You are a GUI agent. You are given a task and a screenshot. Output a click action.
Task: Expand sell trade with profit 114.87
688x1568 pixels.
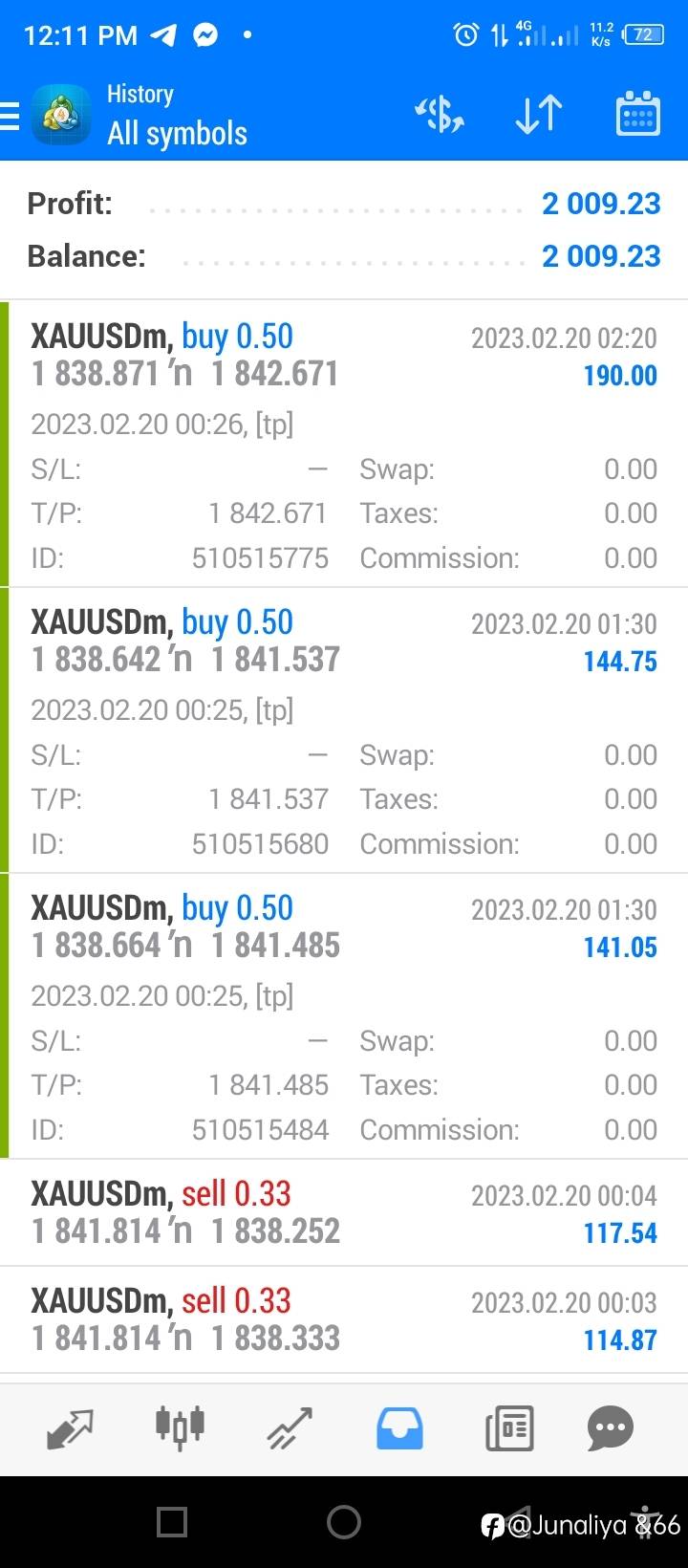pyautogui.click(x=344, y=1319)
